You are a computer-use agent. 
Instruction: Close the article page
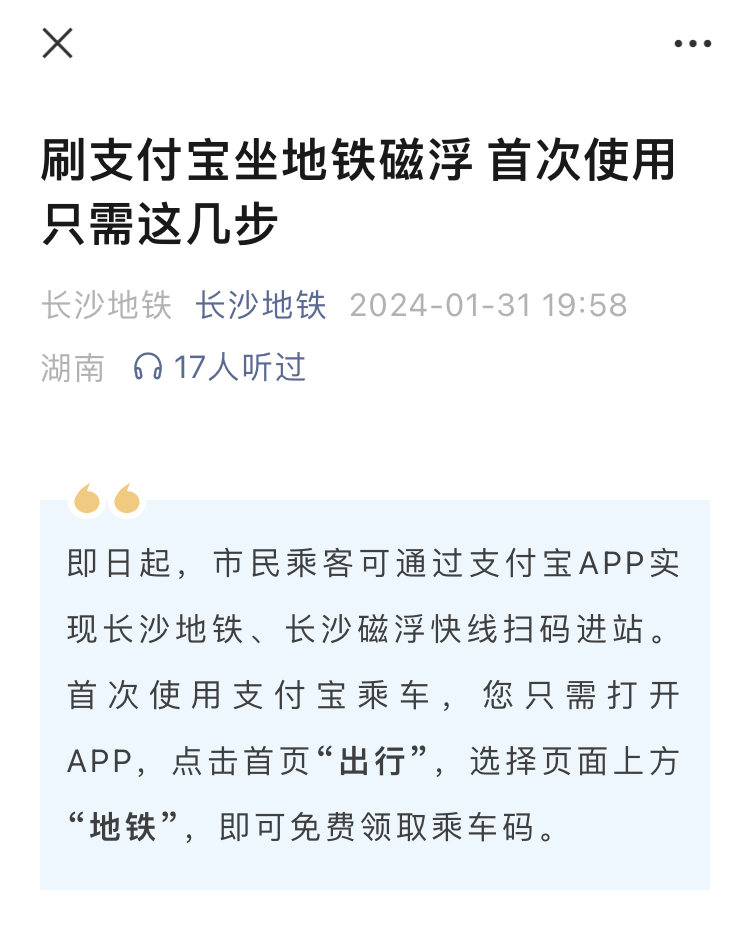57,43
